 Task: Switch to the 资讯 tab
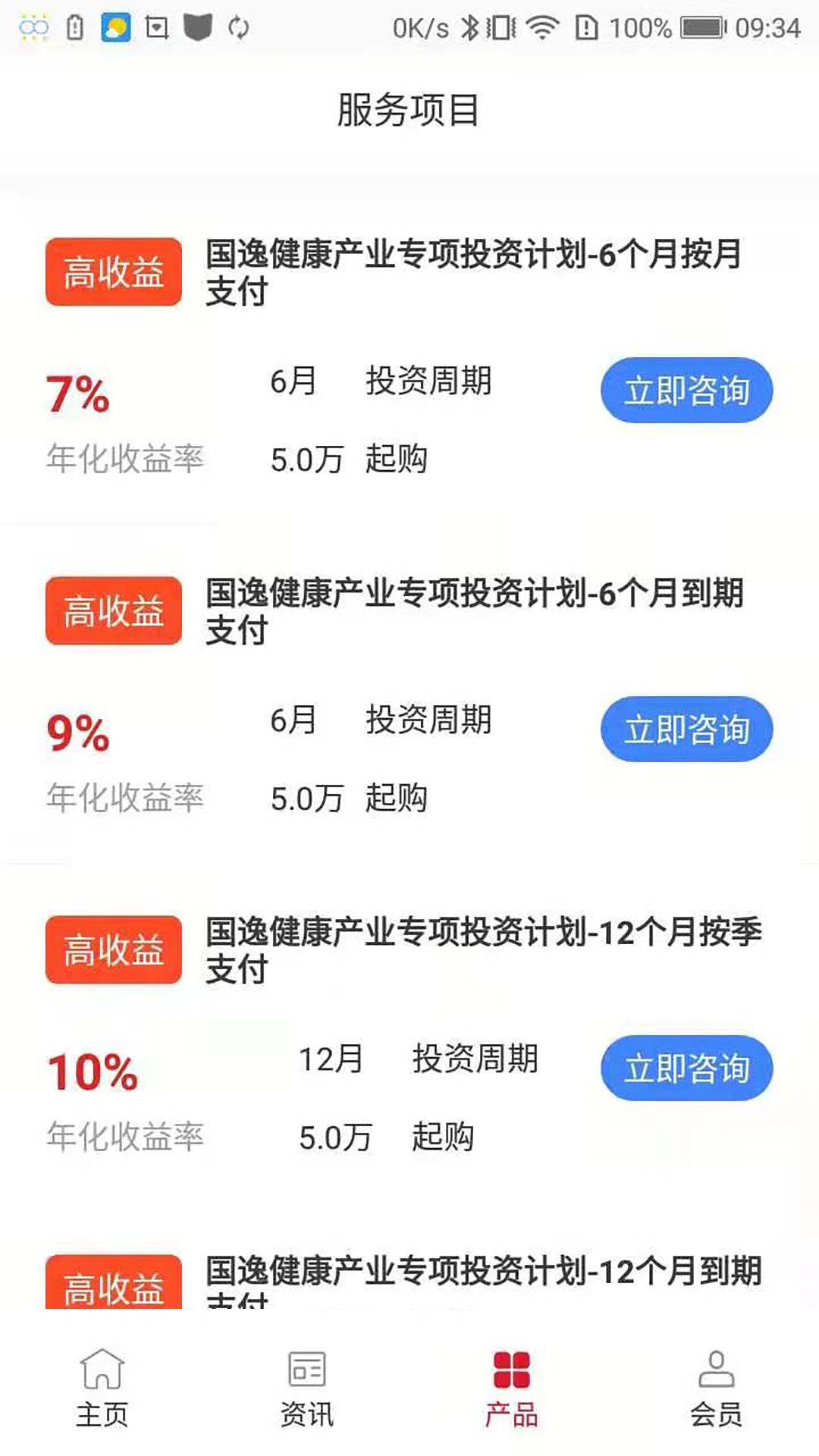[x=307, y=1388]
